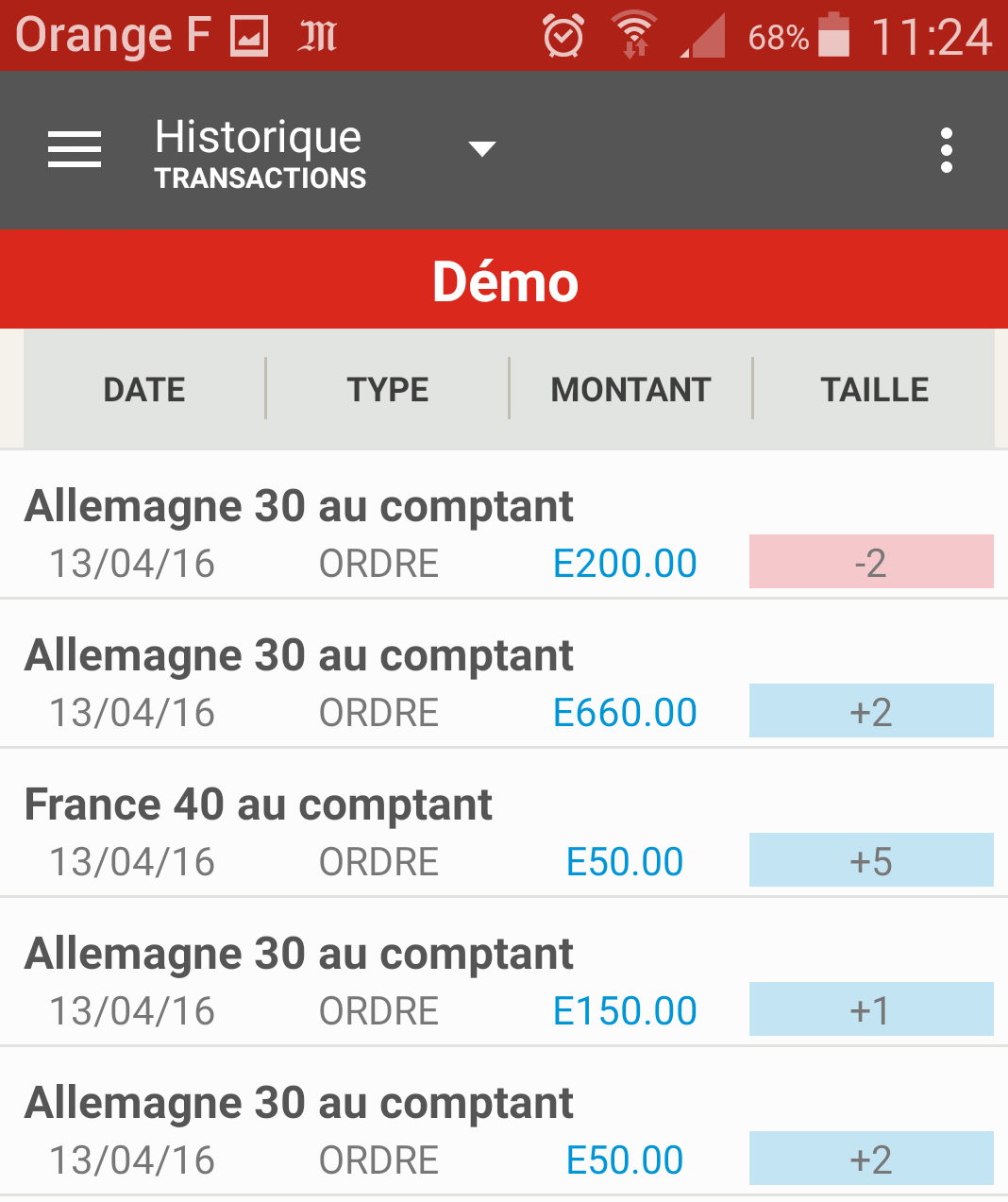The height and width of the screenshot is (1202, 1008).
Task: Open the overflow options menu
Action: [946, 150]
